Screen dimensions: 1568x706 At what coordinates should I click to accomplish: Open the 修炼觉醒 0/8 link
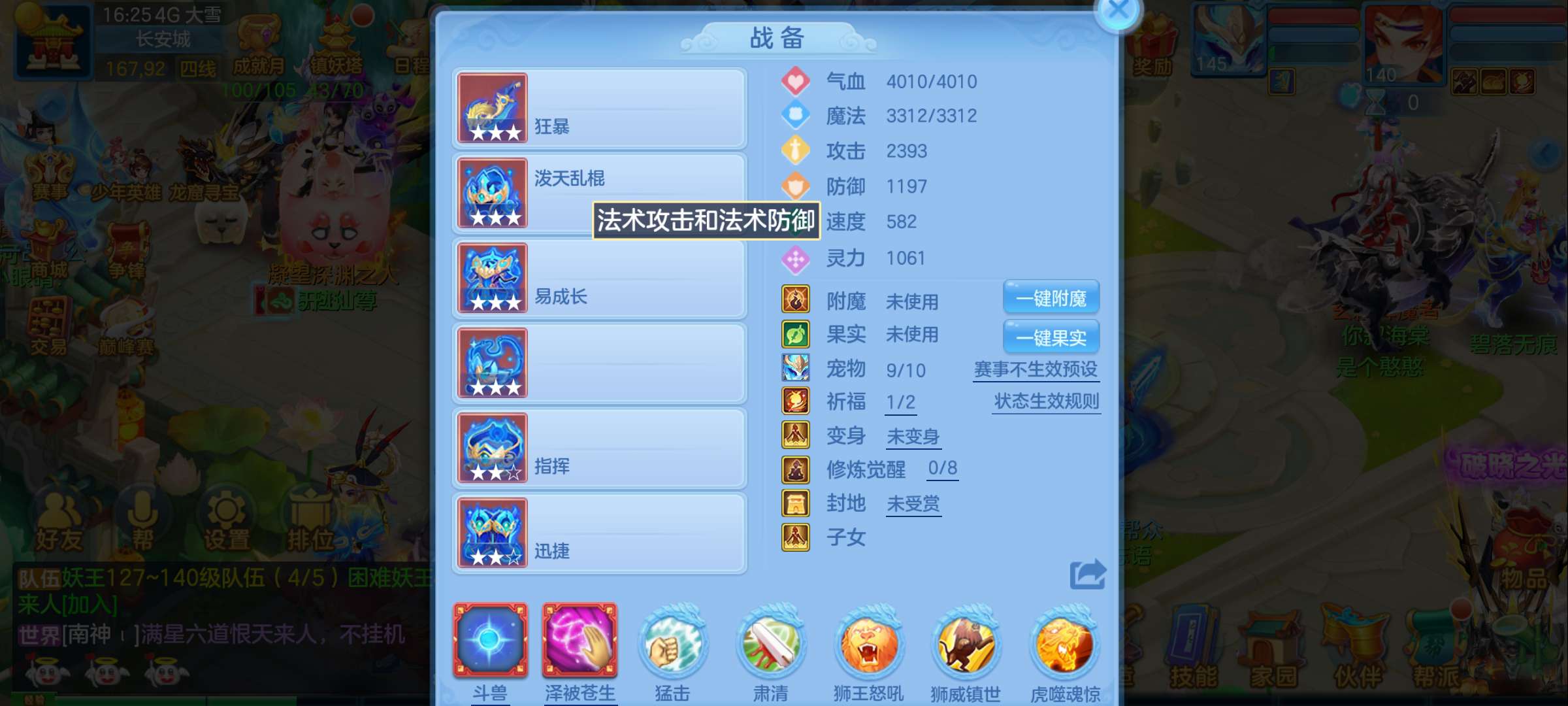pyautogui.click(x=942, y=469)
